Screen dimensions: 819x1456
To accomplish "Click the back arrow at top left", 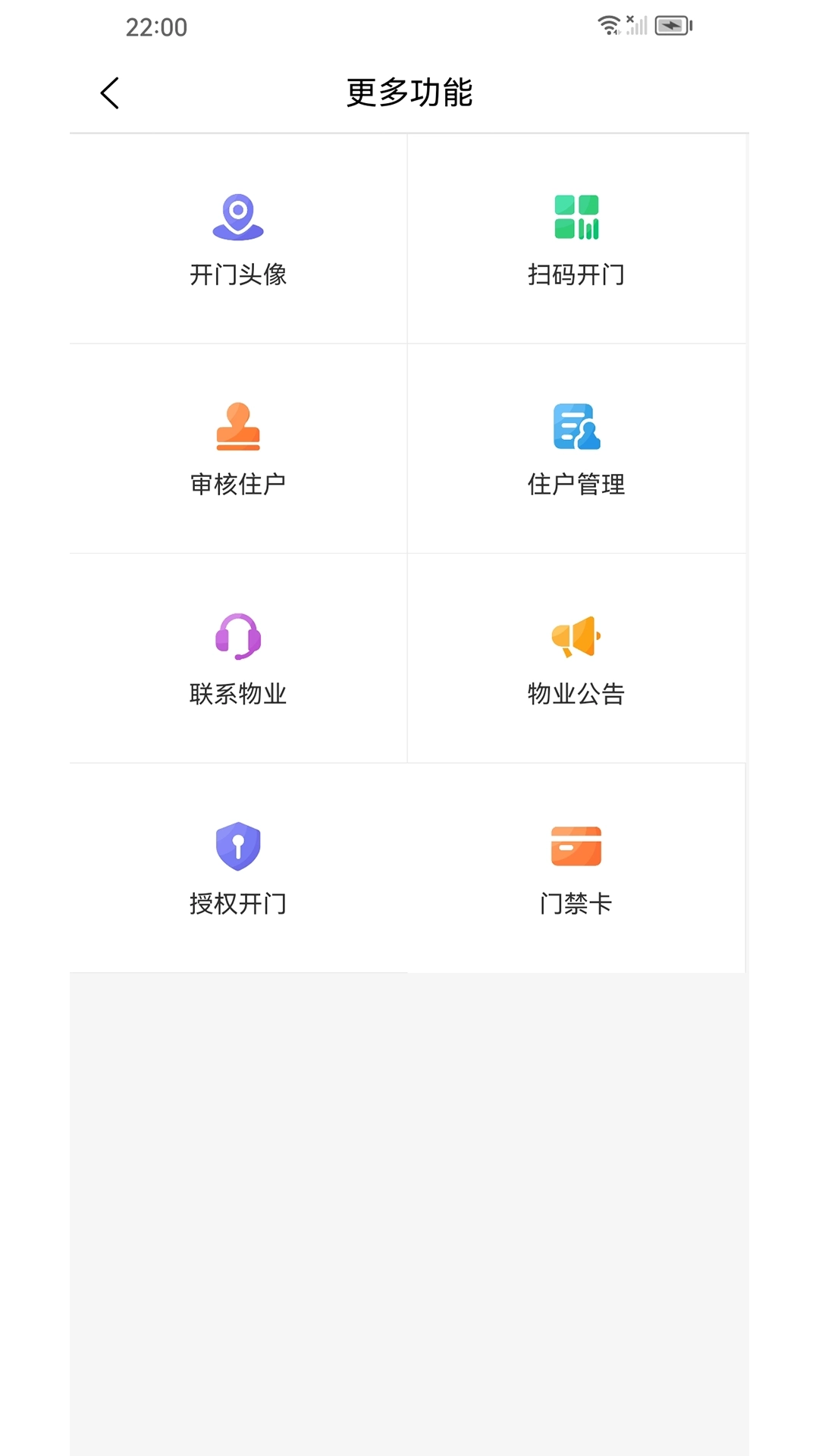I will [109, 93].
